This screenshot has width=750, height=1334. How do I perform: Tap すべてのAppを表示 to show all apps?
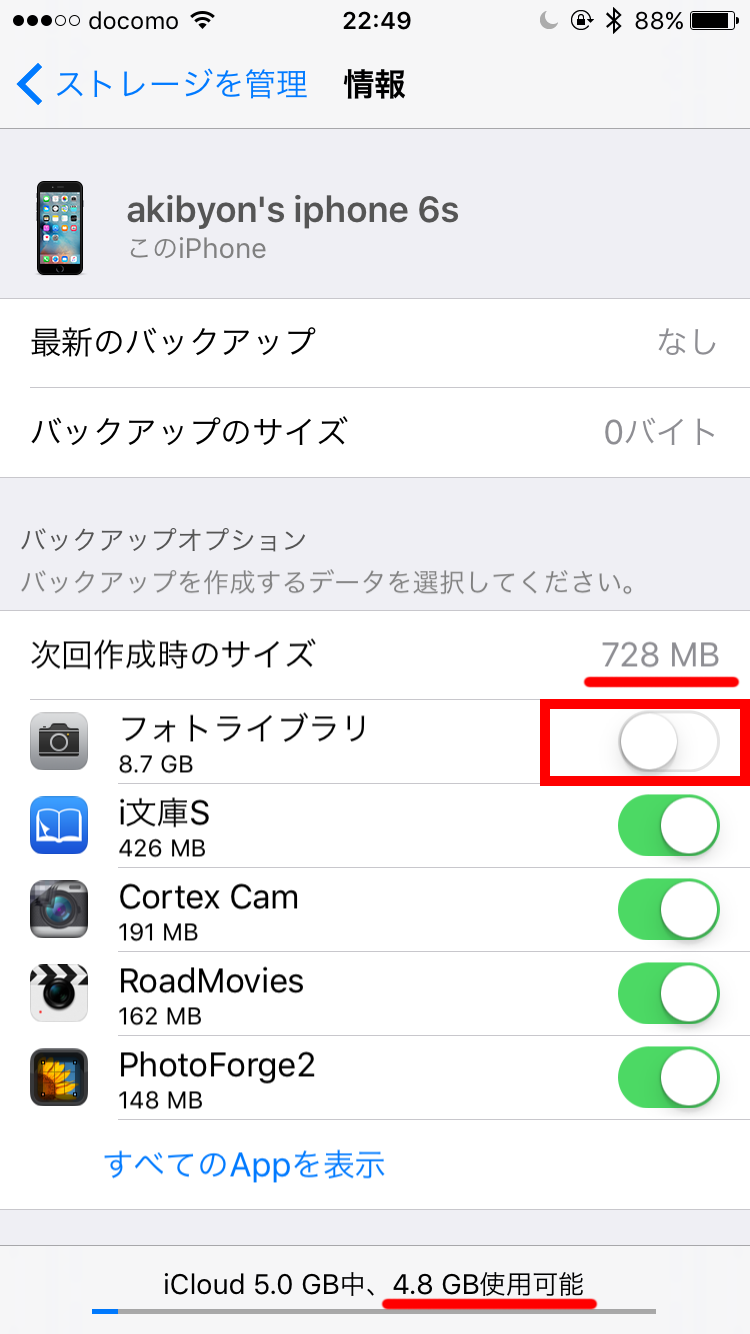tap(245, 1164)
